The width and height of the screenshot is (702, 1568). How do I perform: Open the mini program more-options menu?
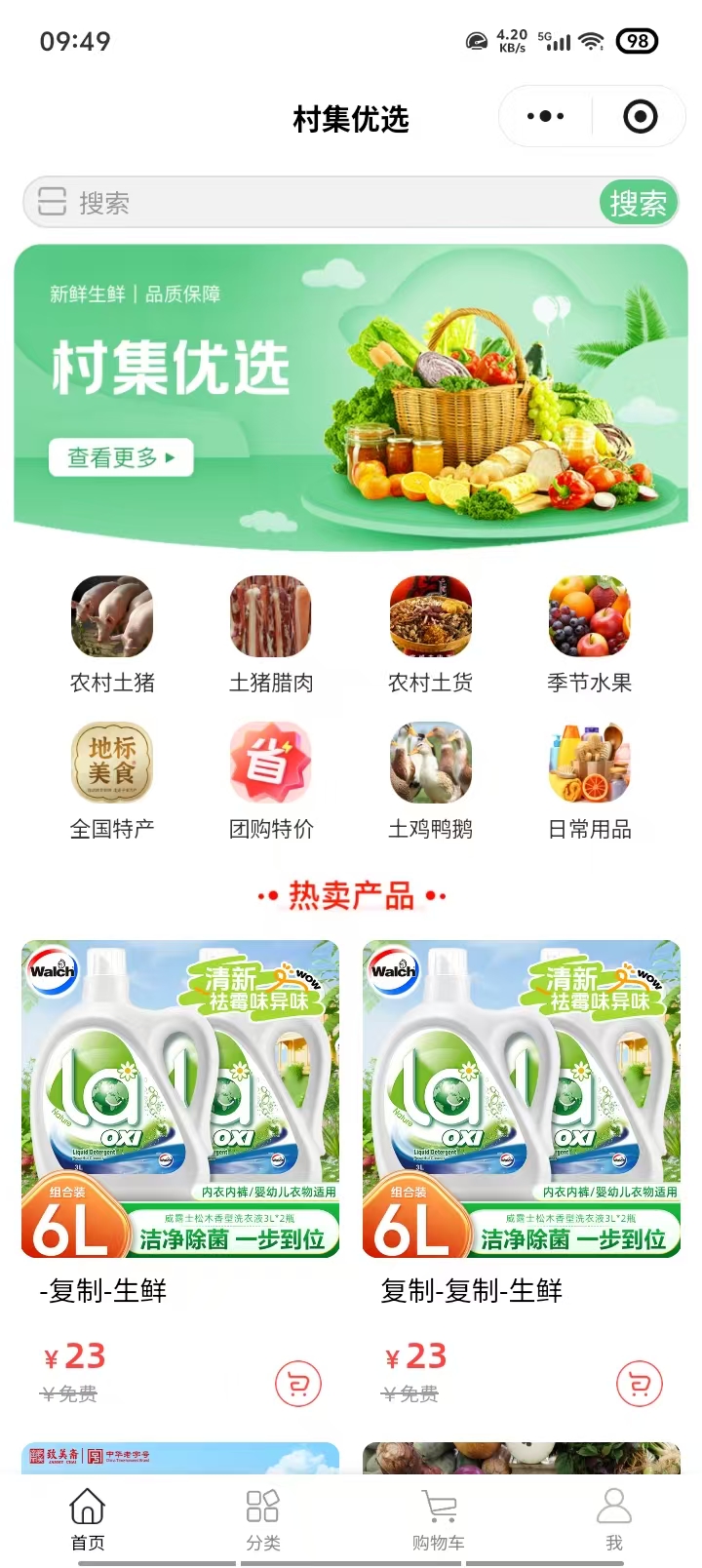coord(545,117)
